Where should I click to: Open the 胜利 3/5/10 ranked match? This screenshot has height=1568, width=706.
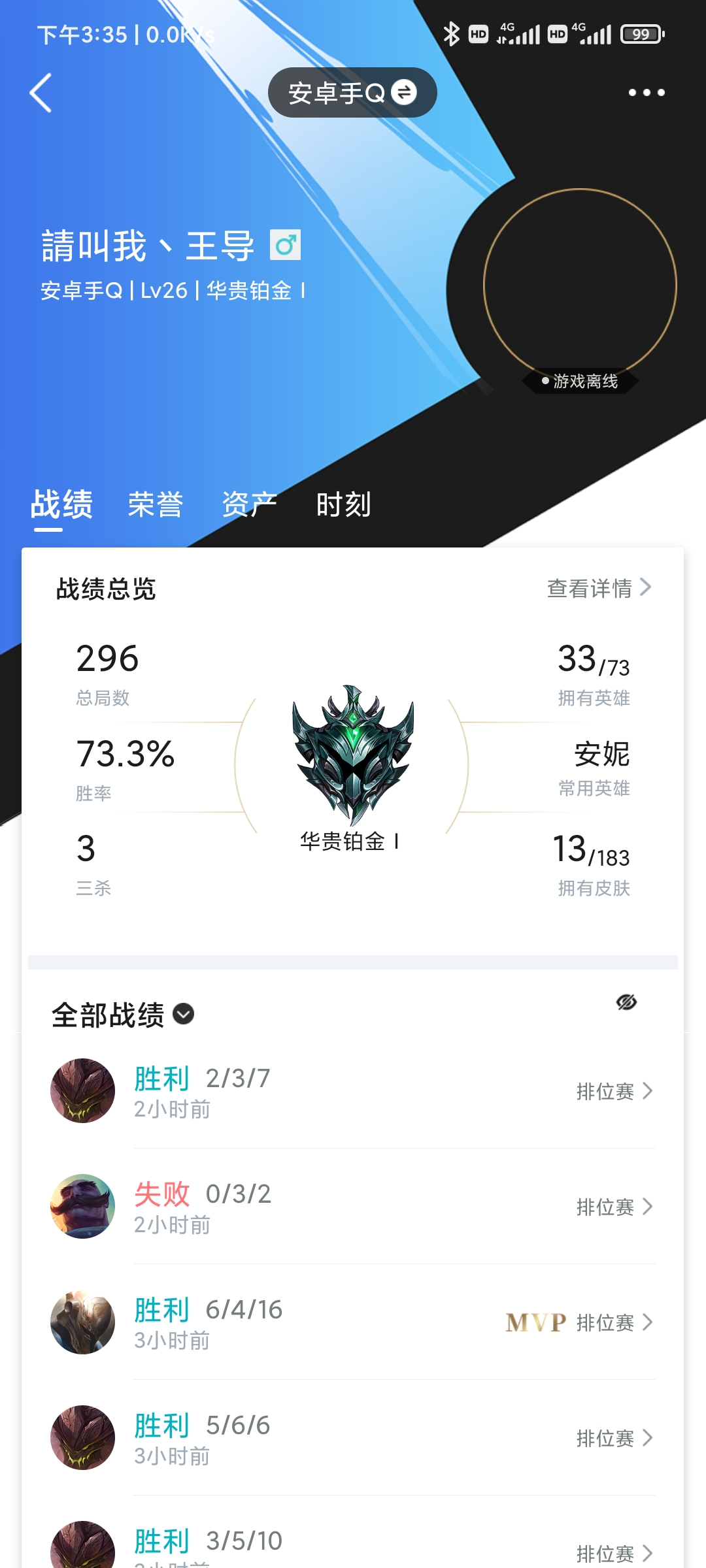click(353, 1541)
